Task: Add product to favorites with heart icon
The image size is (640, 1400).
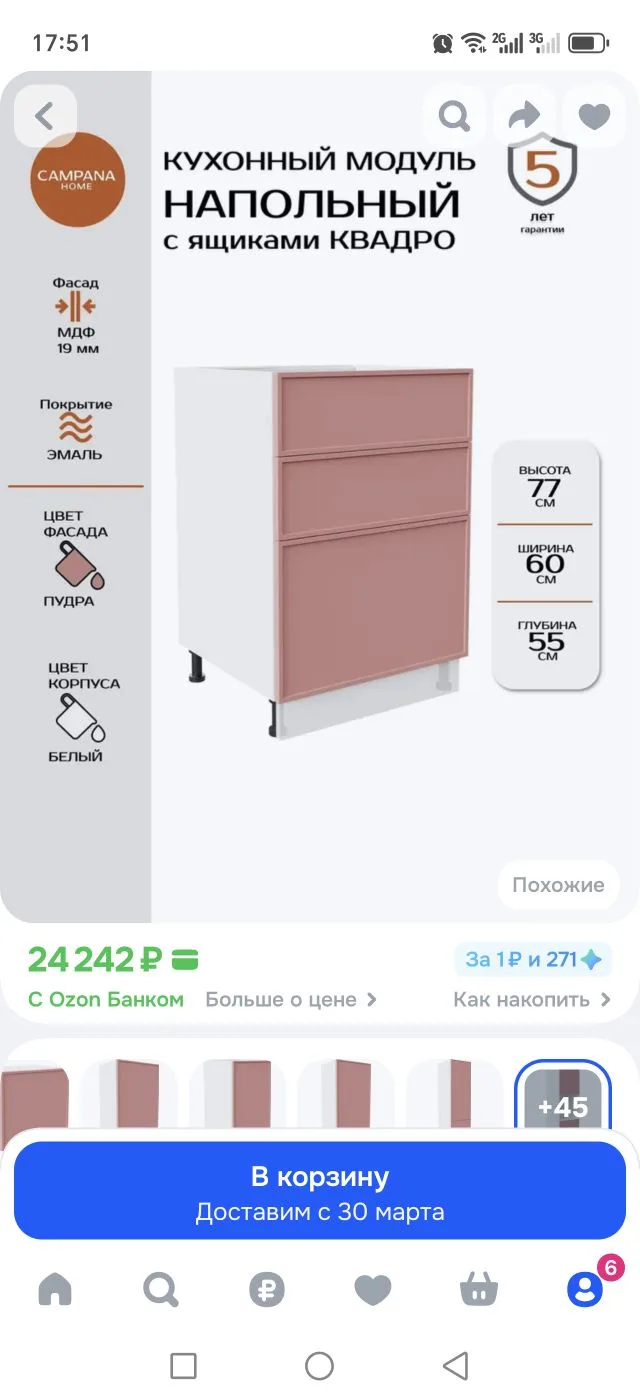Action: pyautogui.click(x=594, y=117)
